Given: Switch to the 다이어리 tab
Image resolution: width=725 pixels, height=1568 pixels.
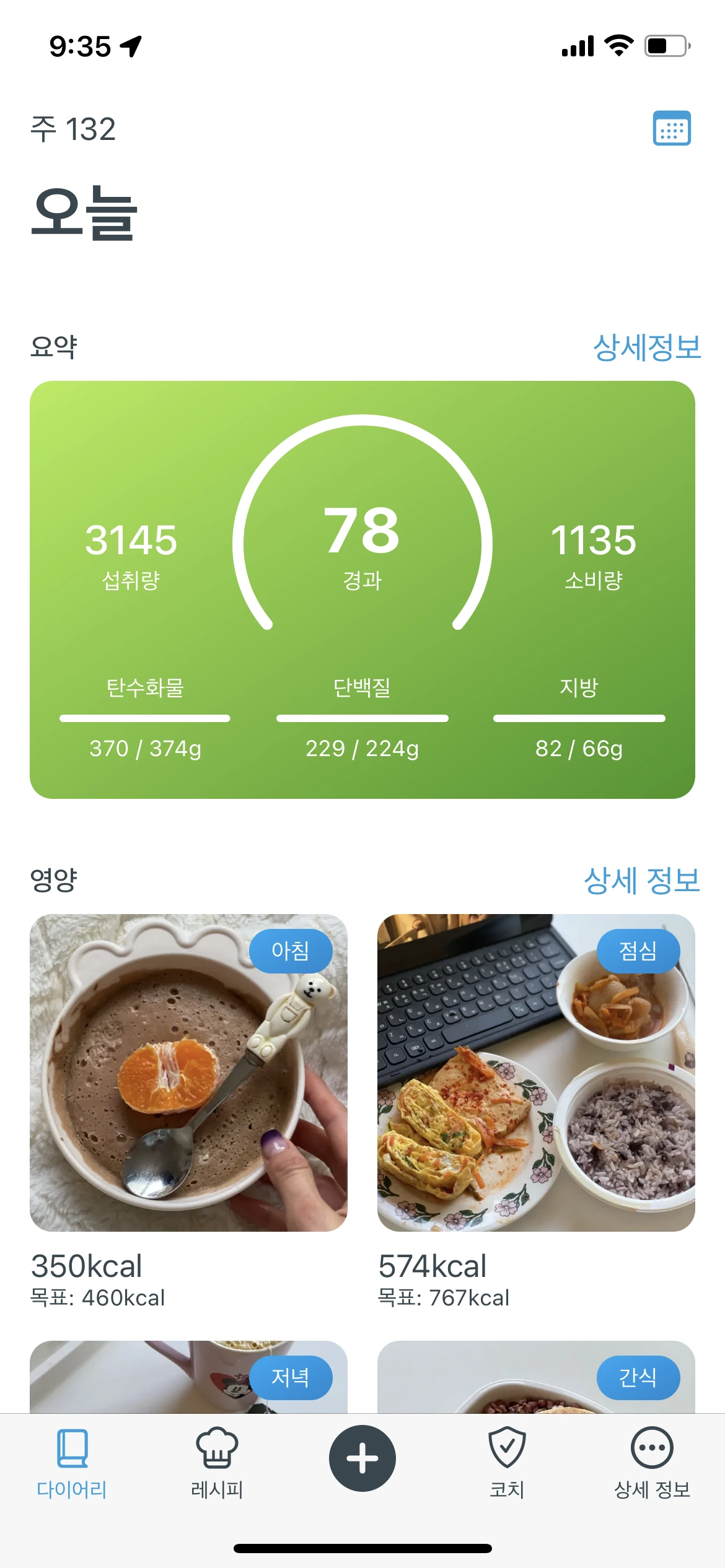Looking at the screenshot, I should [x=72, y=1463].
